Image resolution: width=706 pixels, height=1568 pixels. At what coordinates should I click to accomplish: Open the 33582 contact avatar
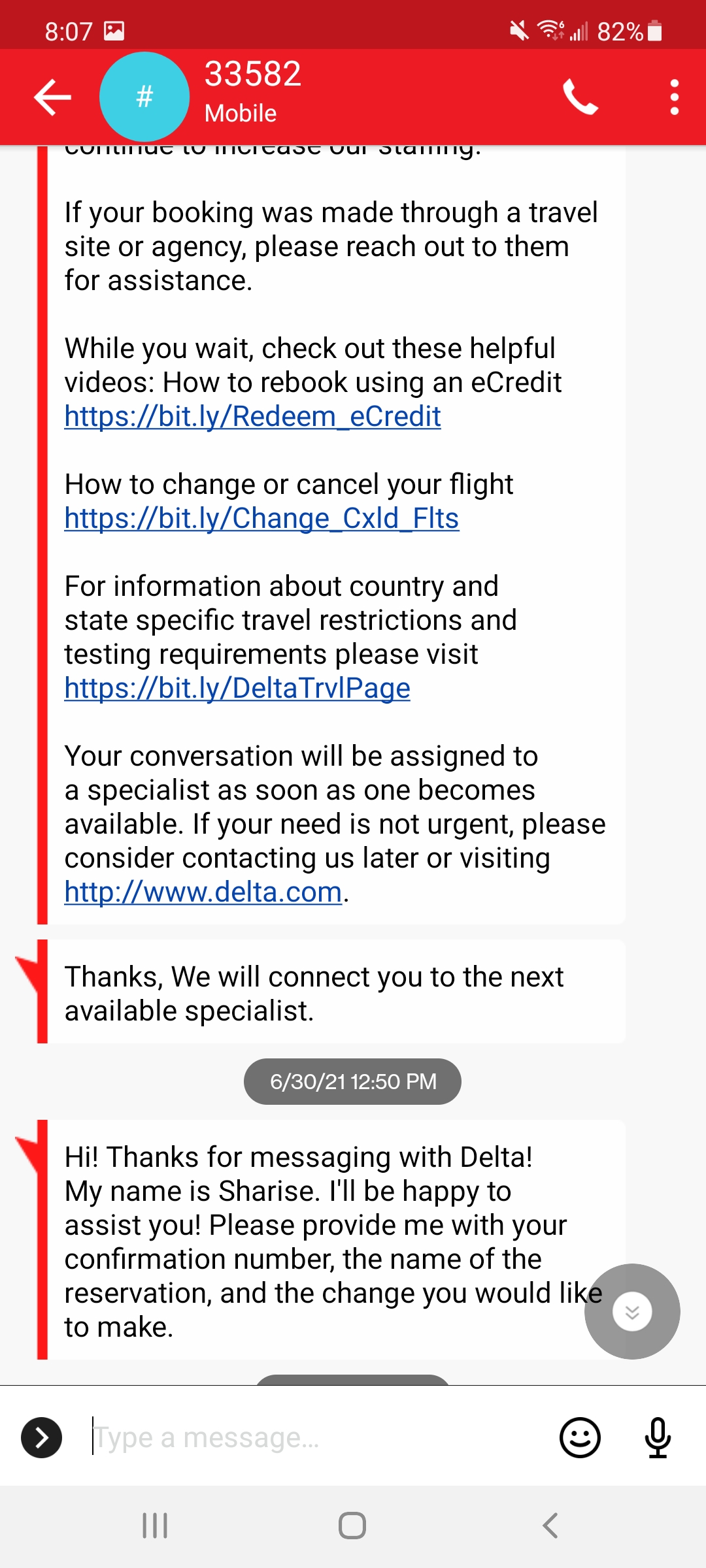pyautogui.click(x=144, y=97)
